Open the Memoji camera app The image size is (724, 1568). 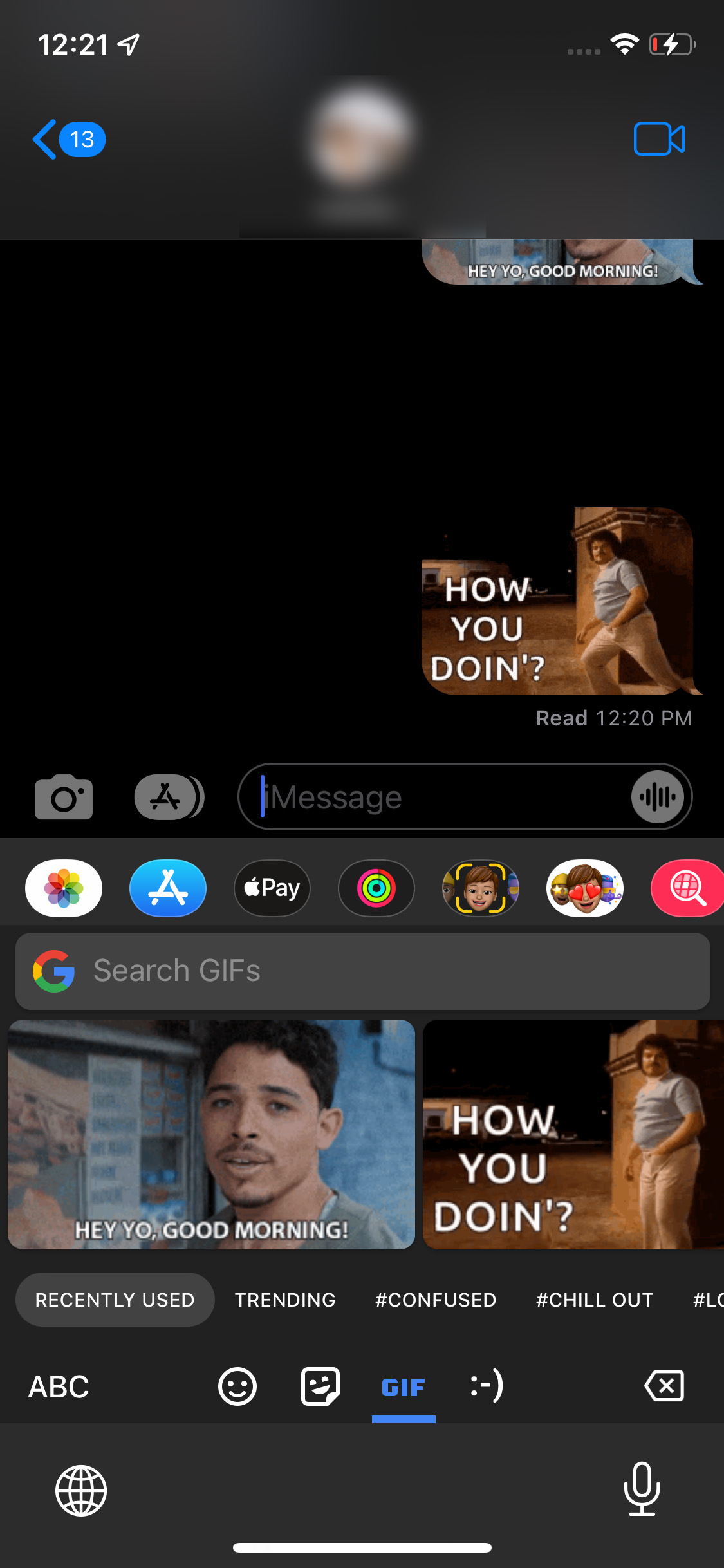(x=481, y=888)
